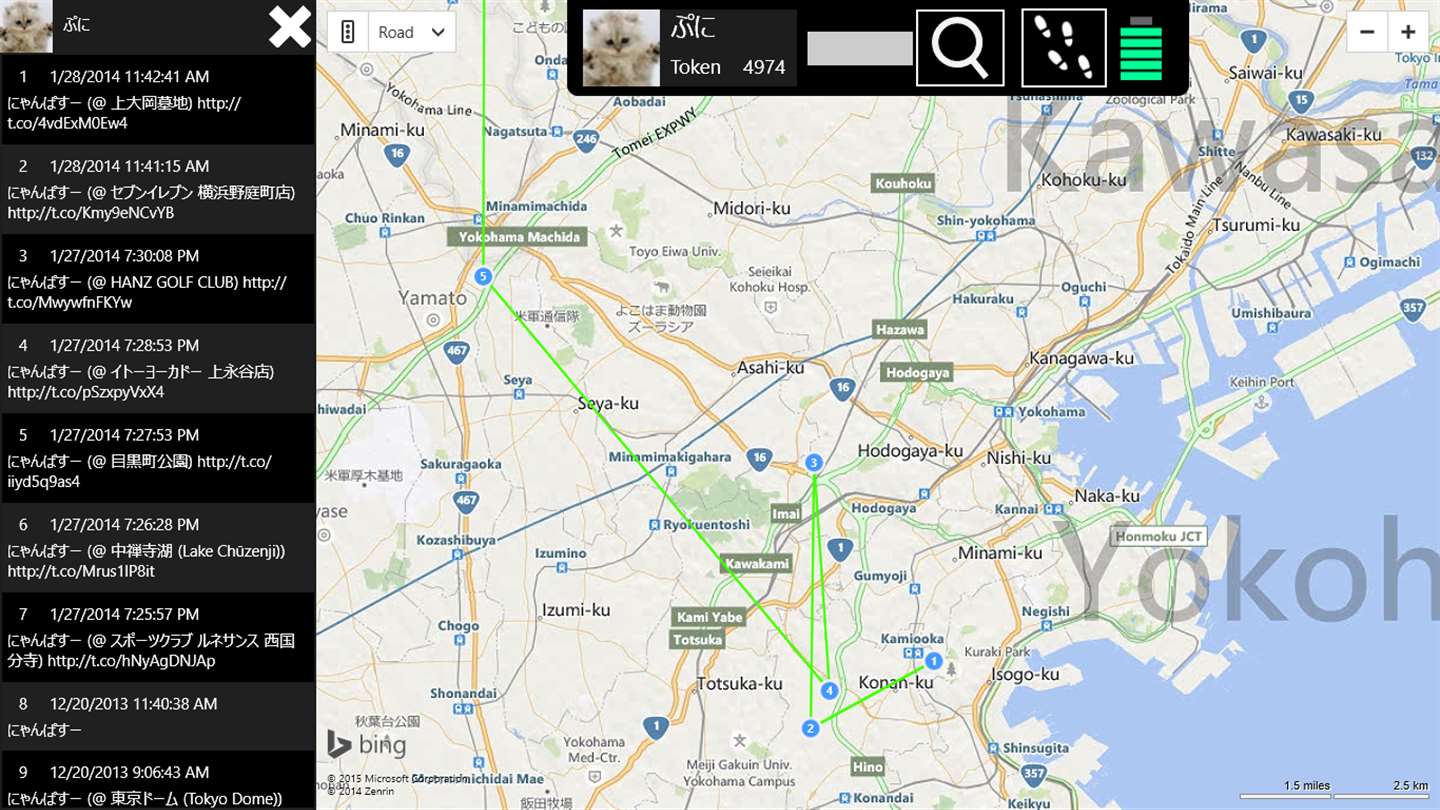
Task: Enter text in the gray search field
Action: tap(859, 48)
